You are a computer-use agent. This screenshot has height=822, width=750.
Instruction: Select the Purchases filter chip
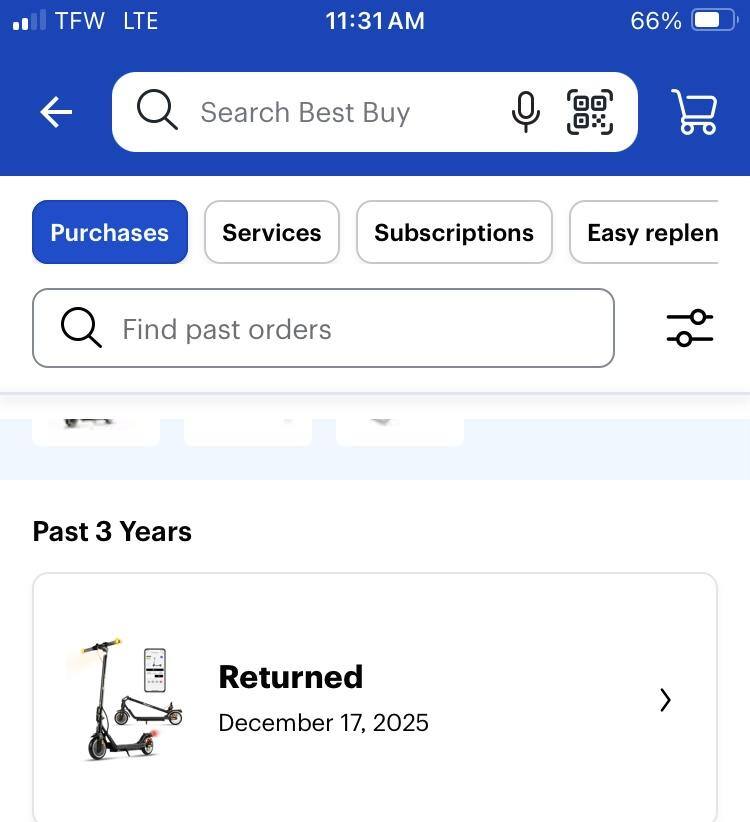click(x=109, y=232)
